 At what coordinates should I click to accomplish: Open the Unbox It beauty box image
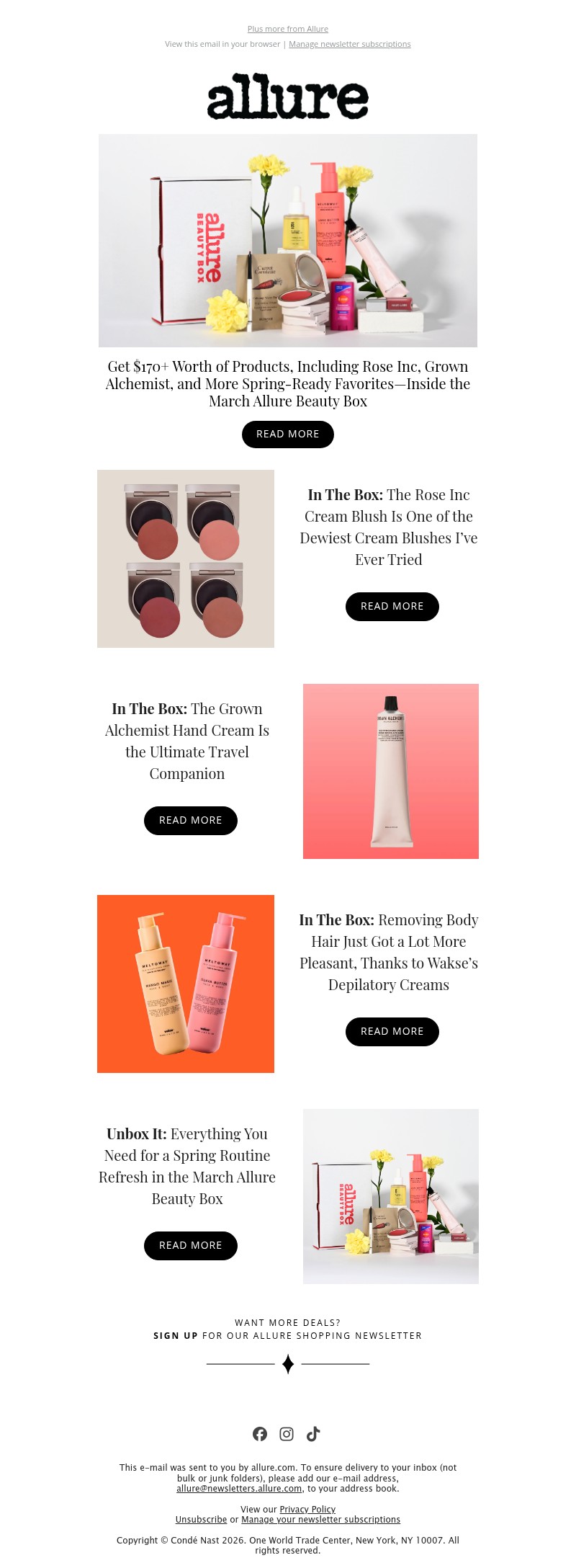point(390,1196)
